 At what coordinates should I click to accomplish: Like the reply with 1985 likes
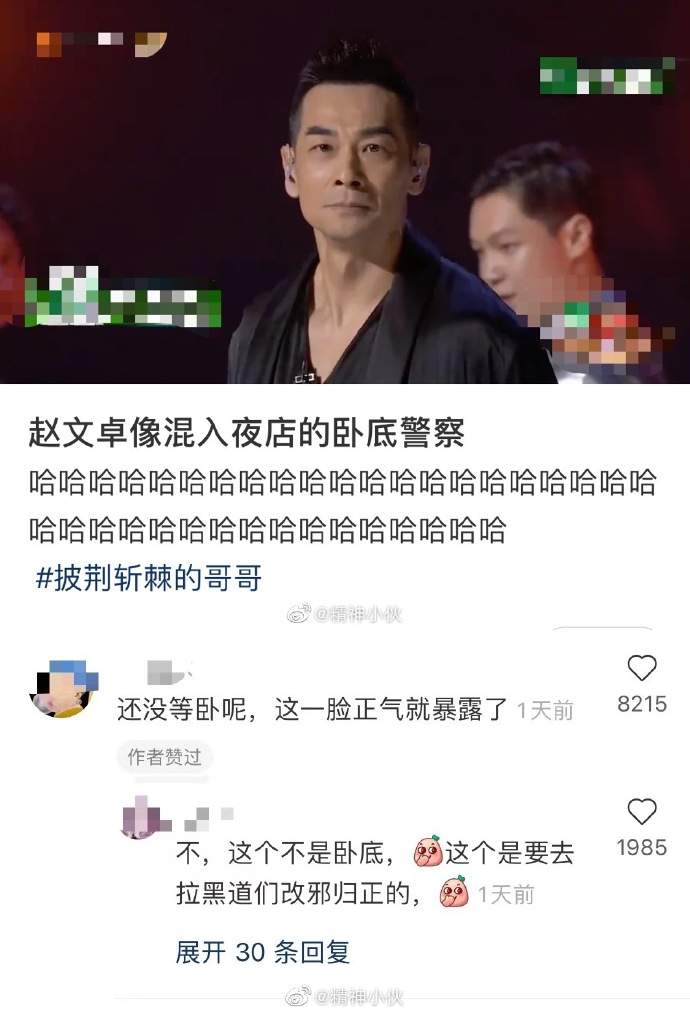coord(641,812)
